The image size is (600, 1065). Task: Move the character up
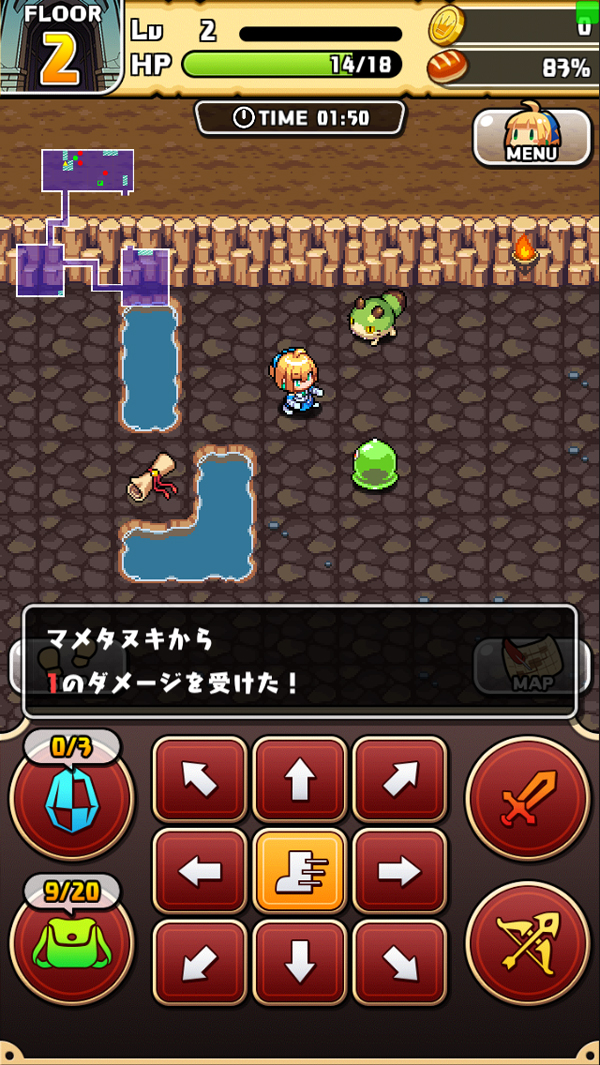pyautogui.click(x=300, y=782)
